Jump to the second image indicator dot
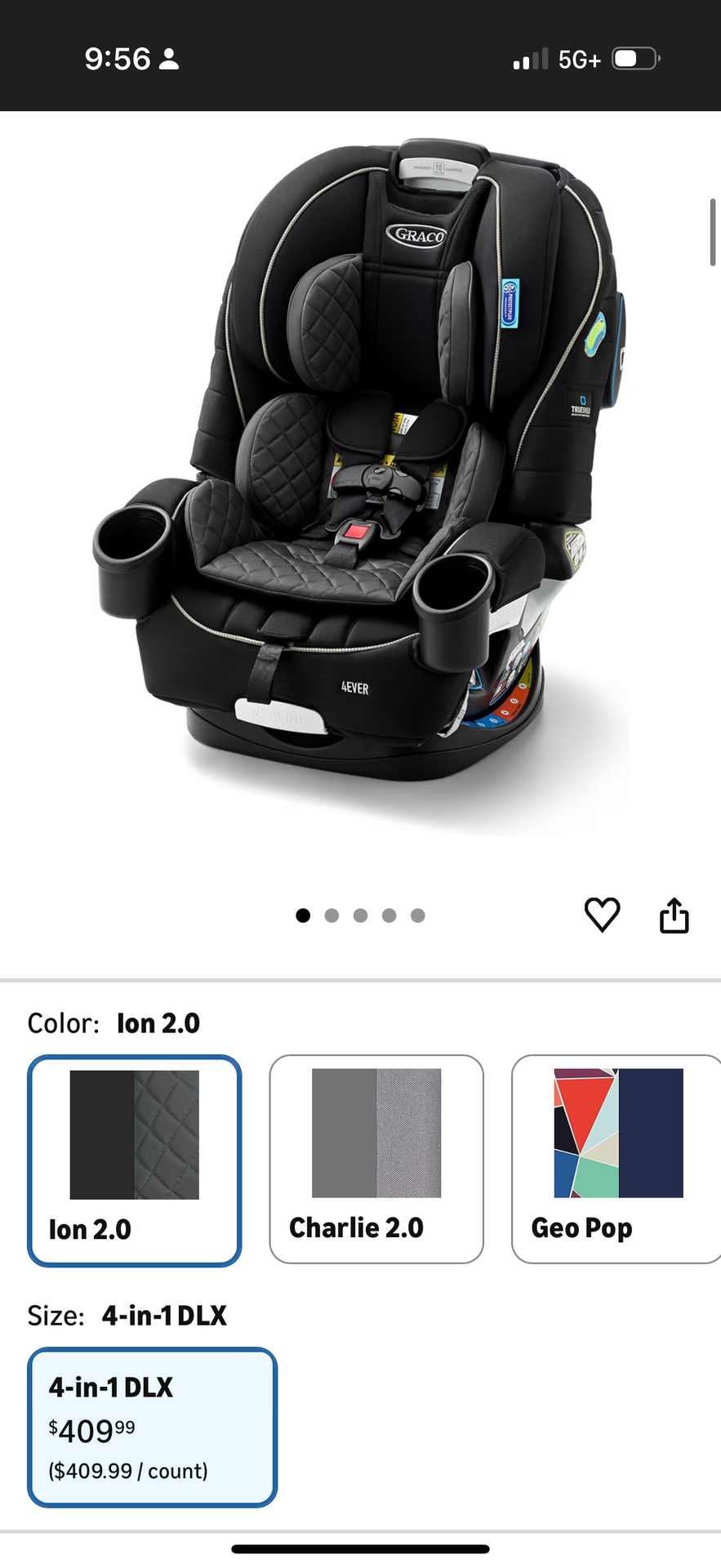The height and width of the screenshot is (1568, 721). point(332,915)
